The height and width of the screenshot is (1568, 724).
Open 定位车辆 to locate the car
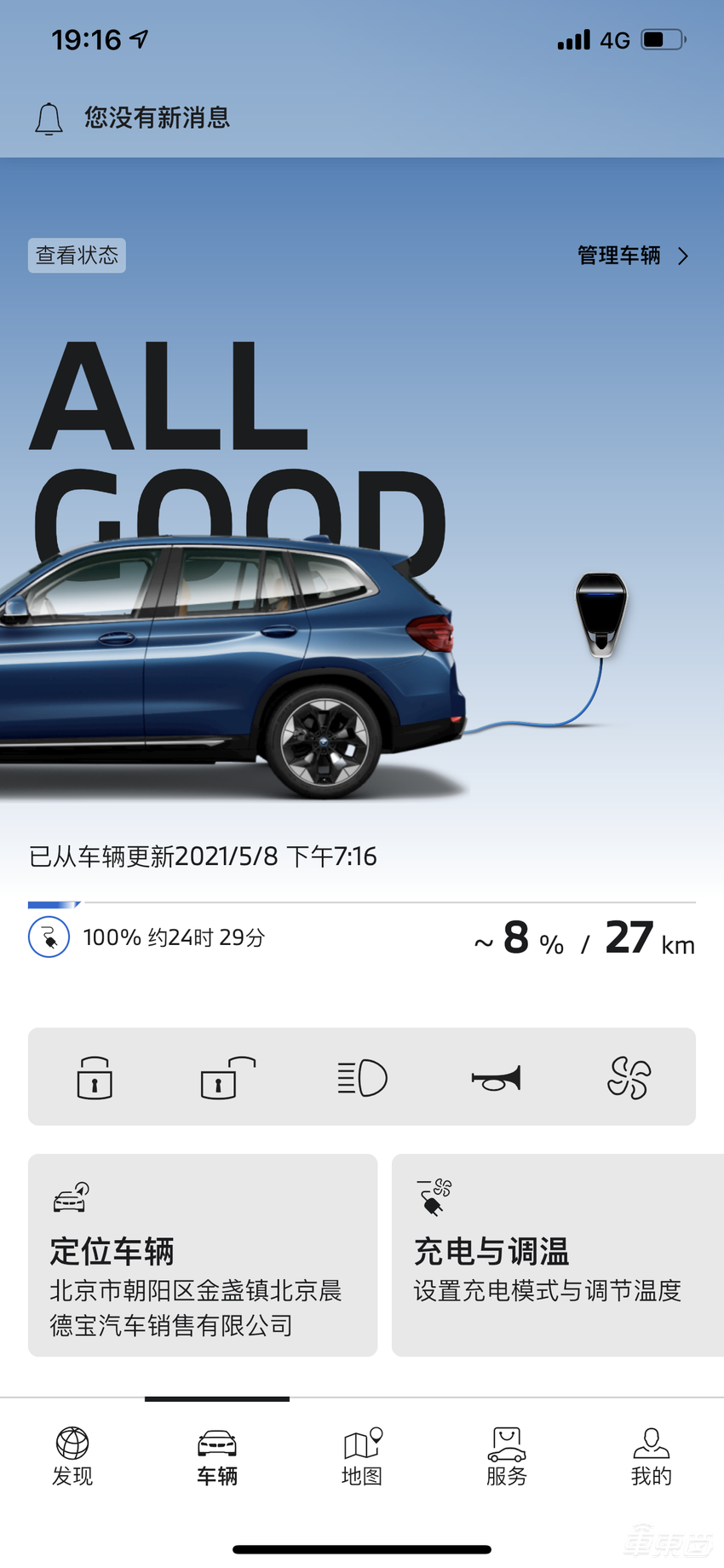[113, 1251]
